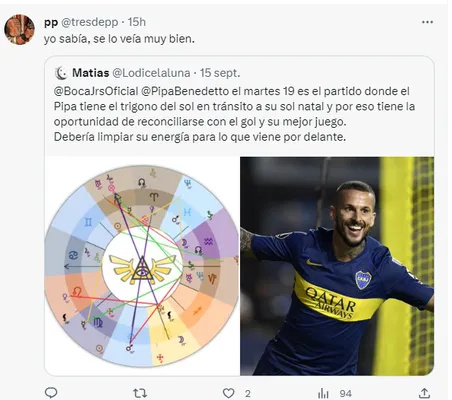Open the view analytics icon

click(323, 393)
